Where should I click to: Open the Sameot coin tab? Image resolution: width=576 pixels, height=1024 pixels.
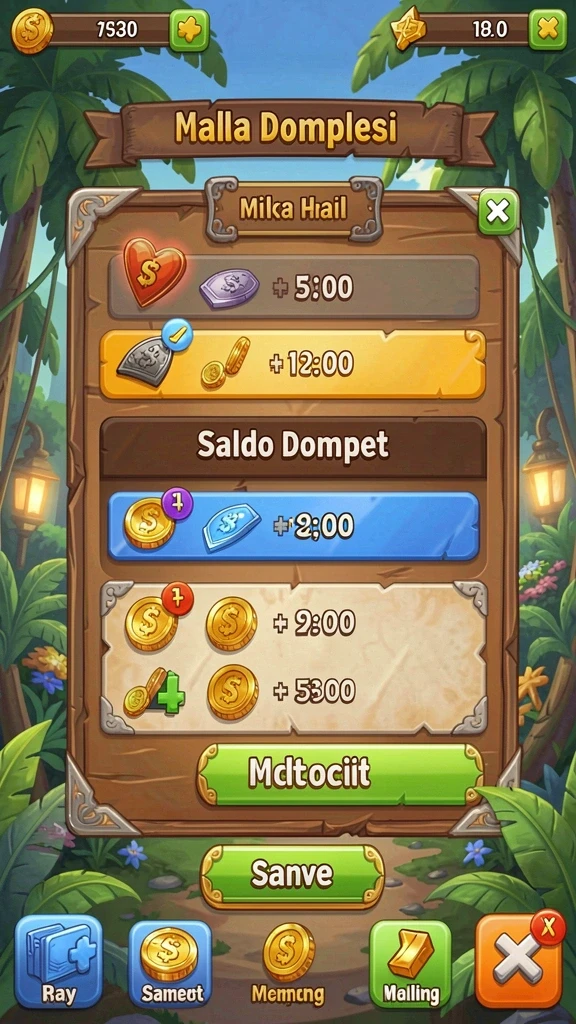pos(170,964)
